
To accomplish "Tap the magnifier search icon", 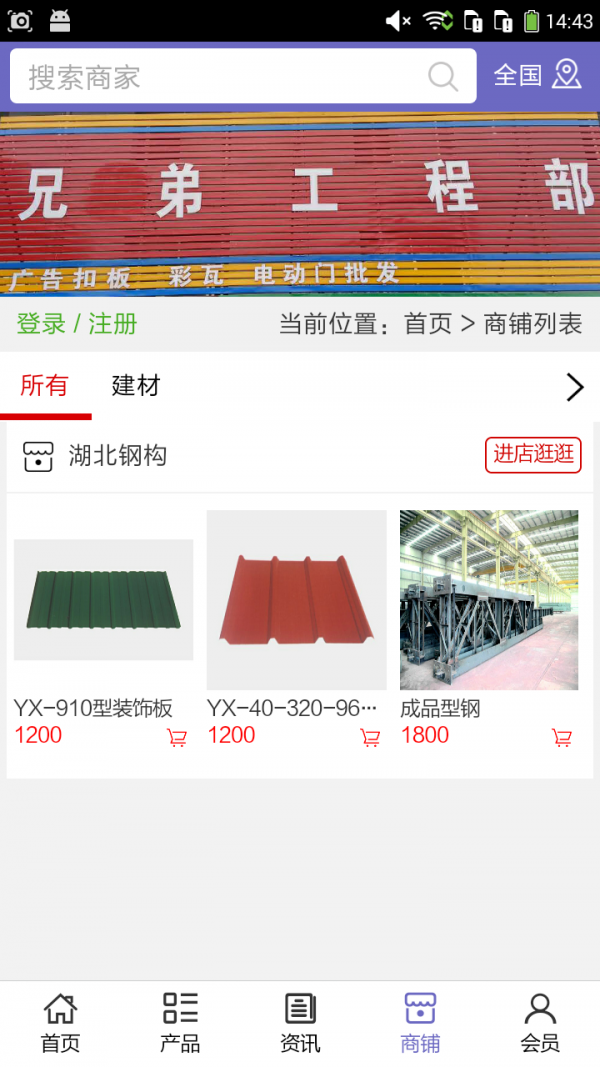I will [442, 77].
